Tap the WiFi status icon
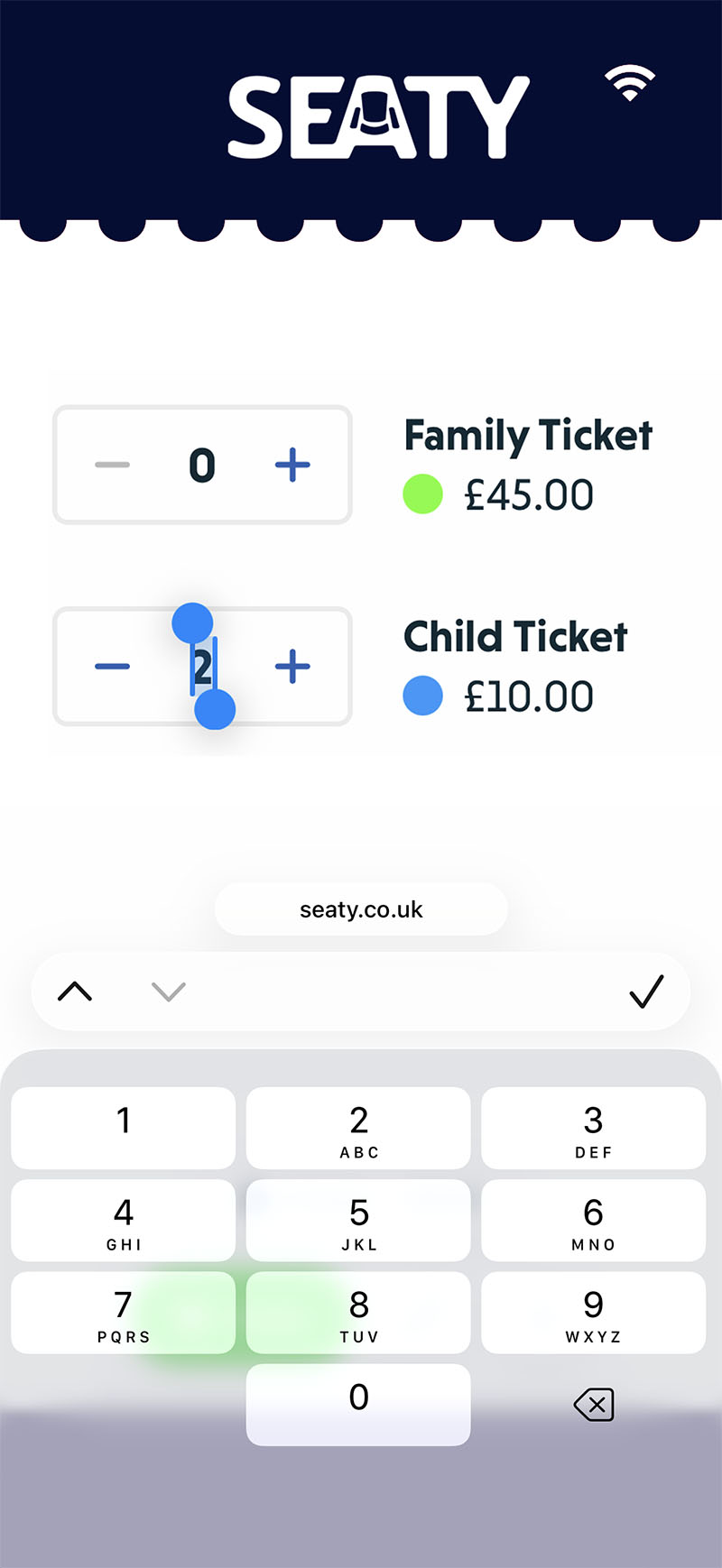Screen dimensions: 722x1568 [x=632, y=84]
